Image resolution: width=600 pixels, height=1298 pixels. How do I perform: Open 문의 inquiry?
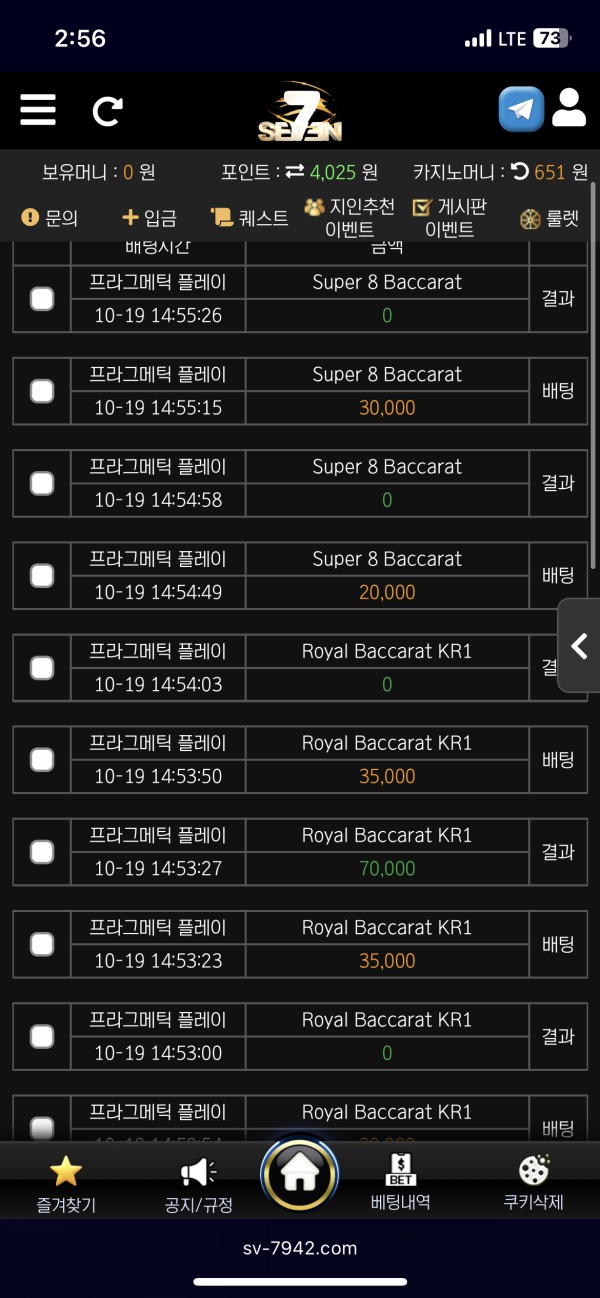point(50,217)
